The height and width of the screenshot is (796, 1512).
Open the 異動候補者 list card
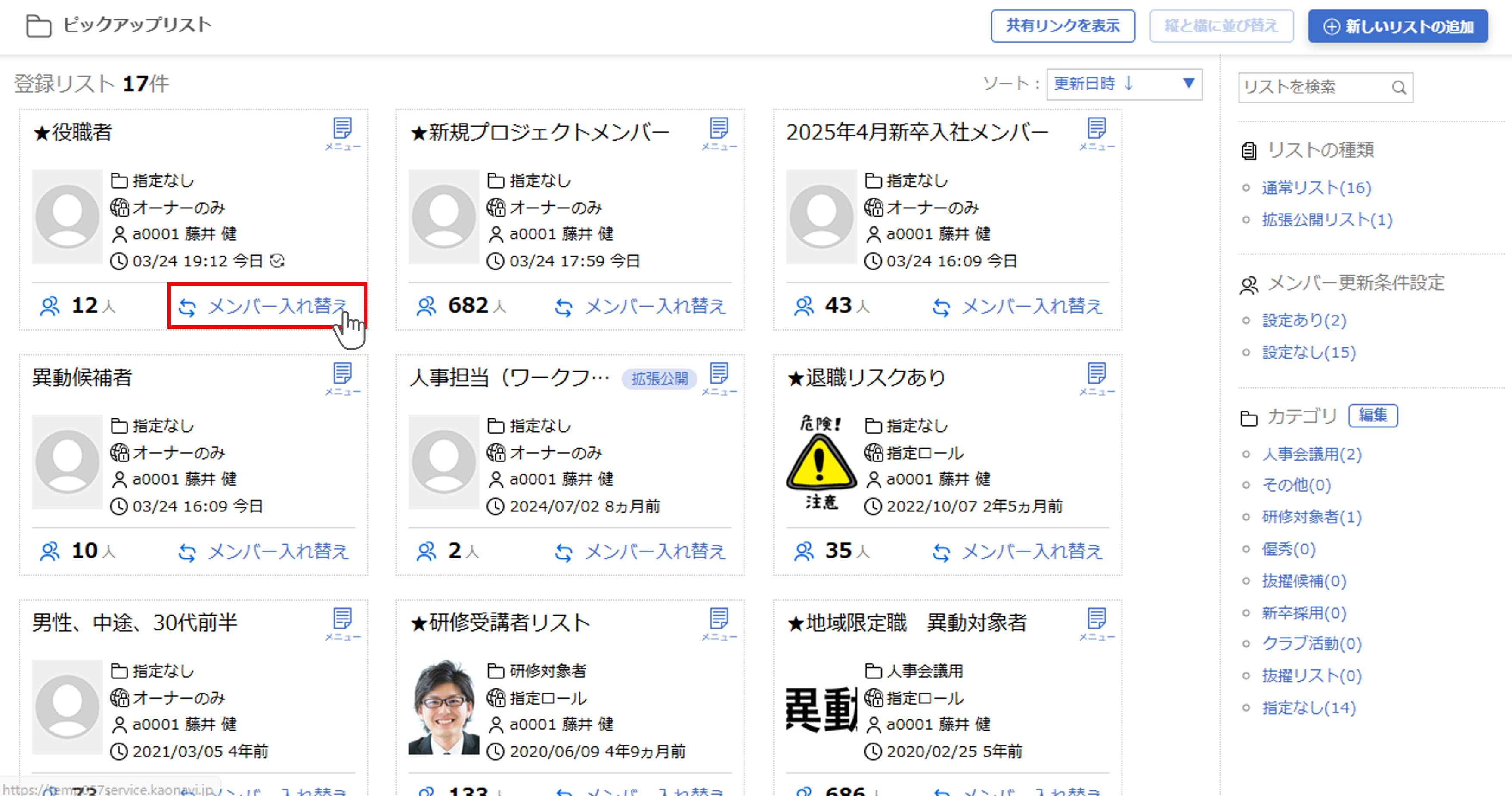click(x=82, y=378)
